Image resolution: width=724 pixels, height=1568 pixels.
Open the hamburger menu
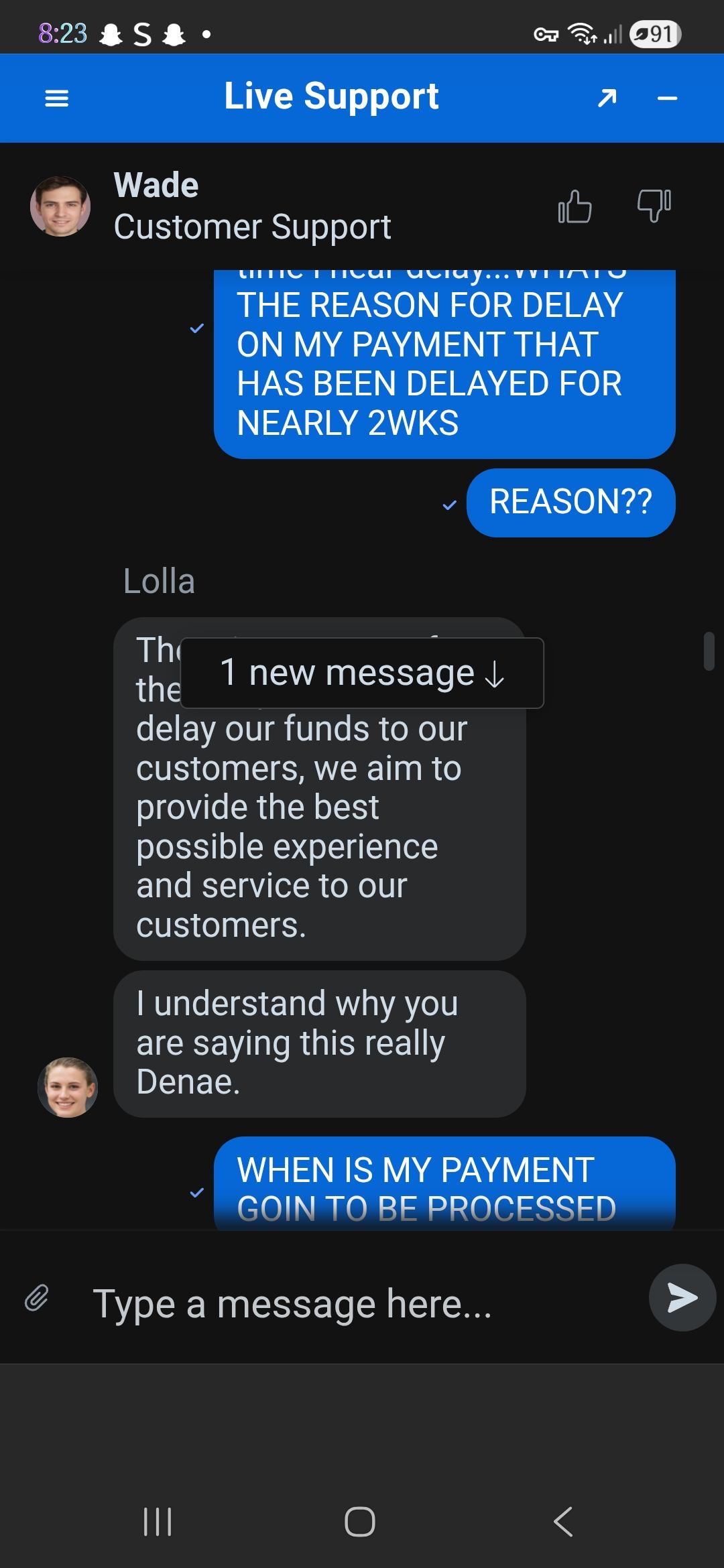56,99
